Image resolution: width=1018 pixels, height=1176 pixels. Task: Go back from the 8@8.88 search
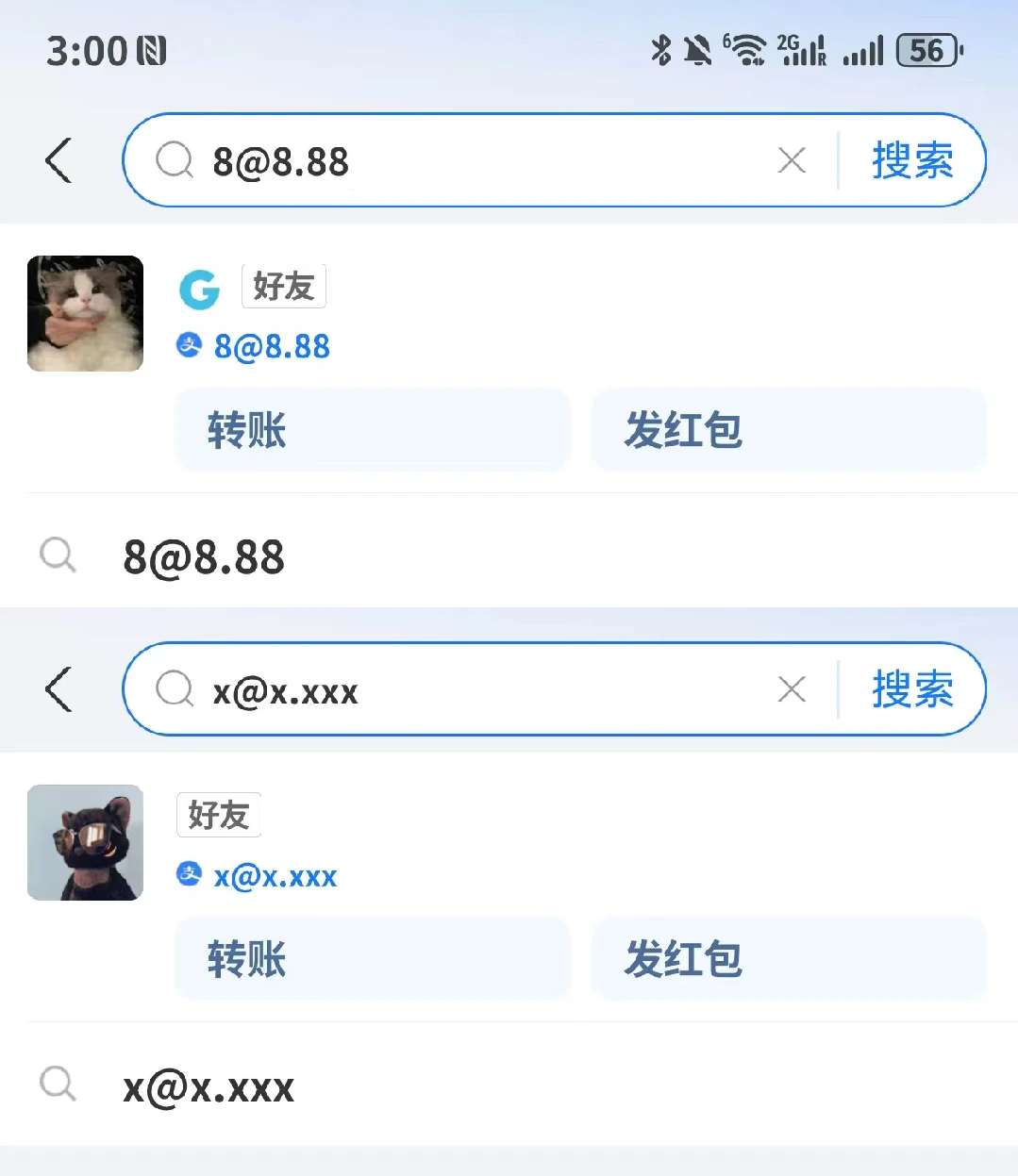click(x=58, y=160)
